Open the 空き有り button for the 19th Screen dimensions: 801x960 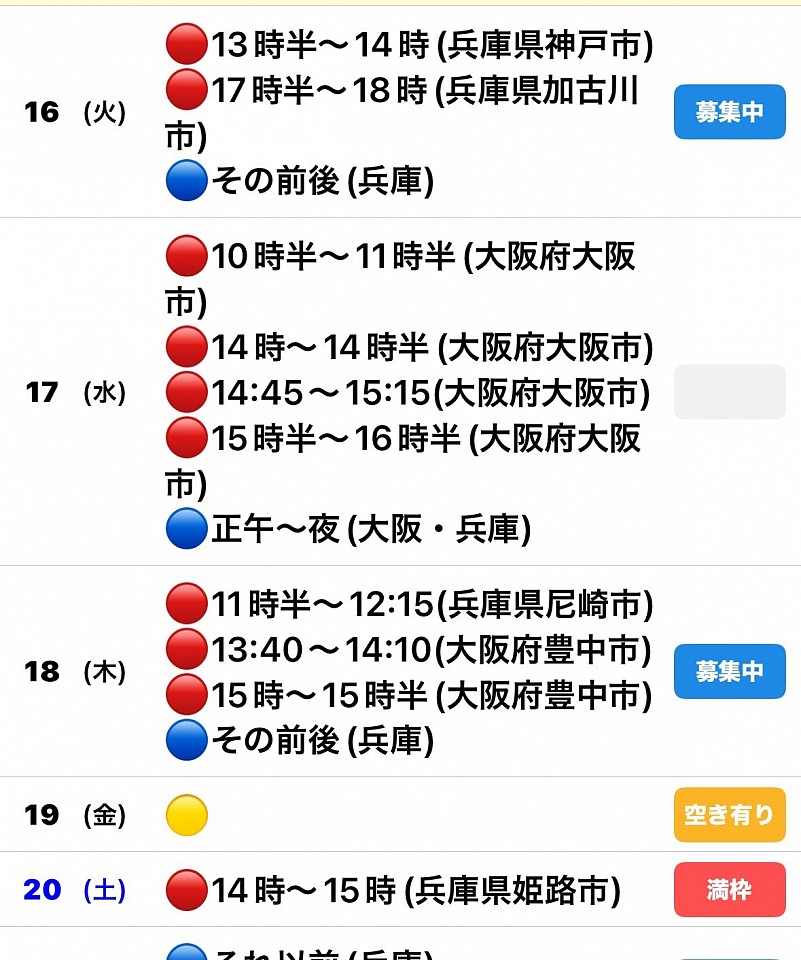point(729,815)
